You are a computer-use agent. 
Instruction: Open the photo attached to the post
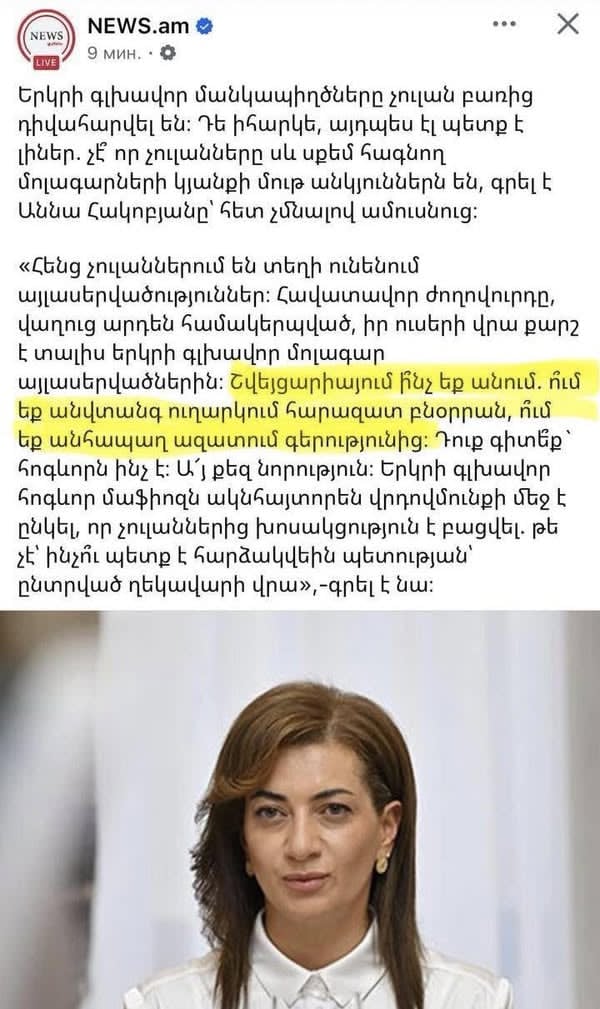300,810
